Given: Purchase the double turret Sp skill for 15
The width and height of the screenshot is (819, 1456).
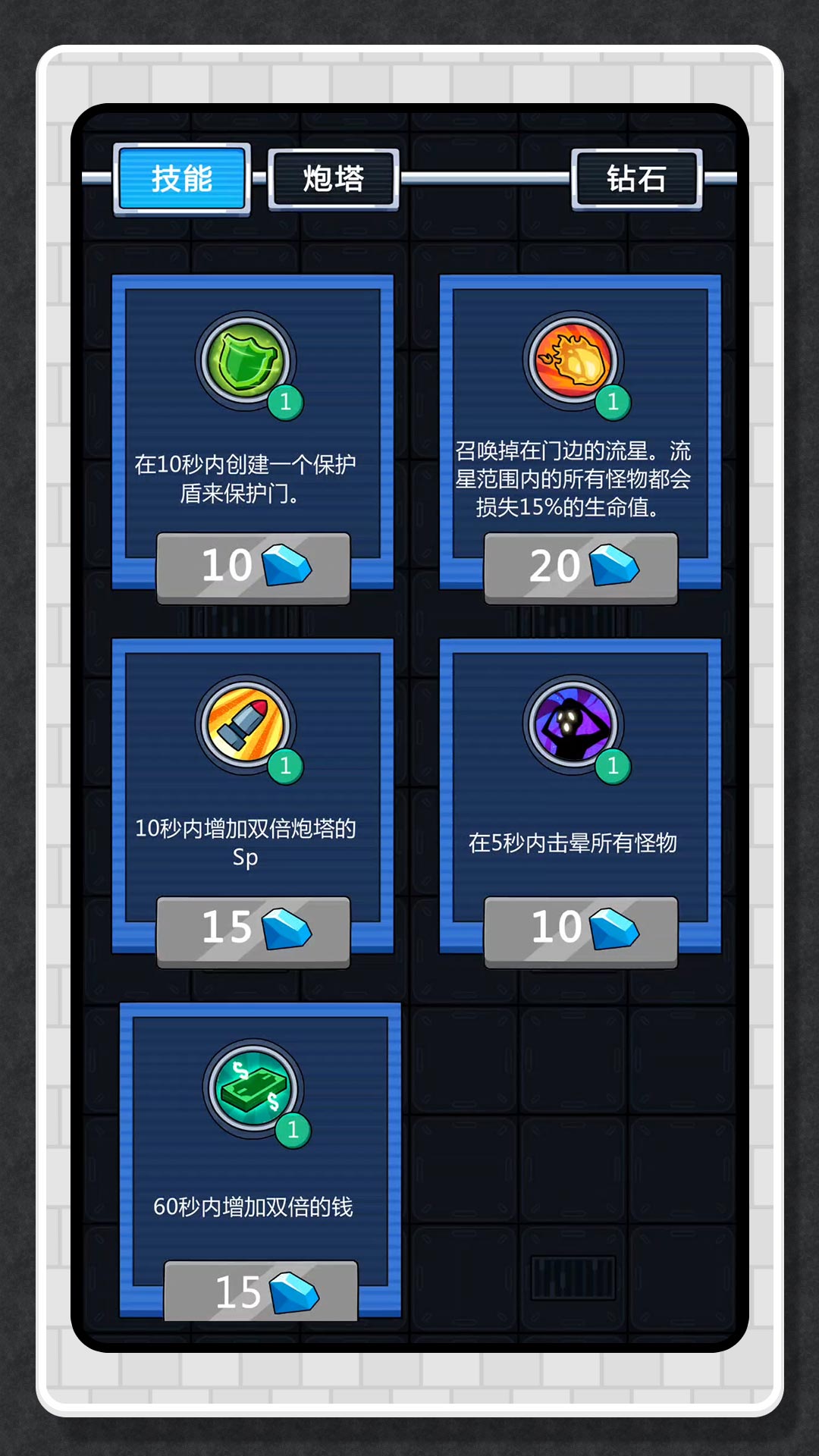Looking at the screenshot, I should (x=253, y=931).
